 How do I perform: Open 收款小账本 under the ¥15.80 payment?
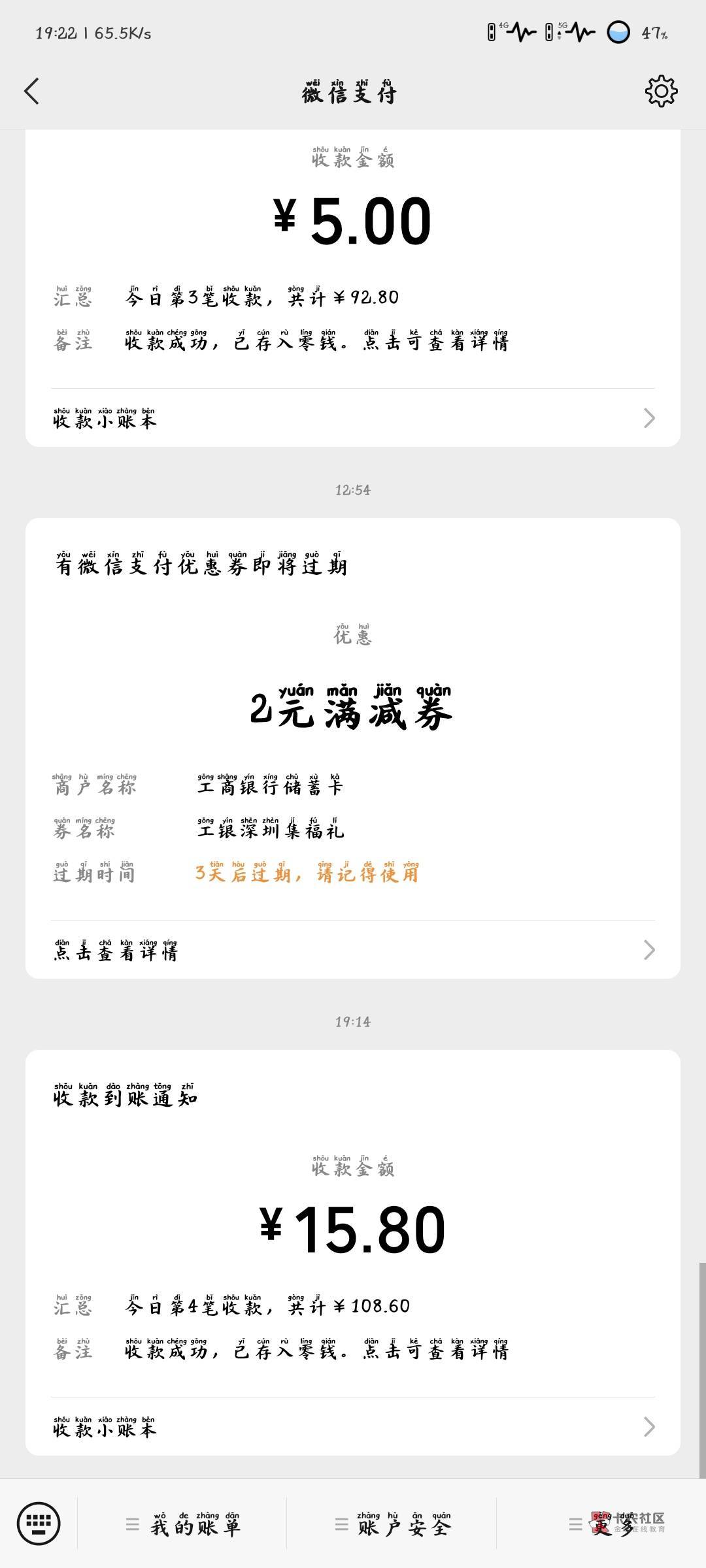tap(353, 1427)
